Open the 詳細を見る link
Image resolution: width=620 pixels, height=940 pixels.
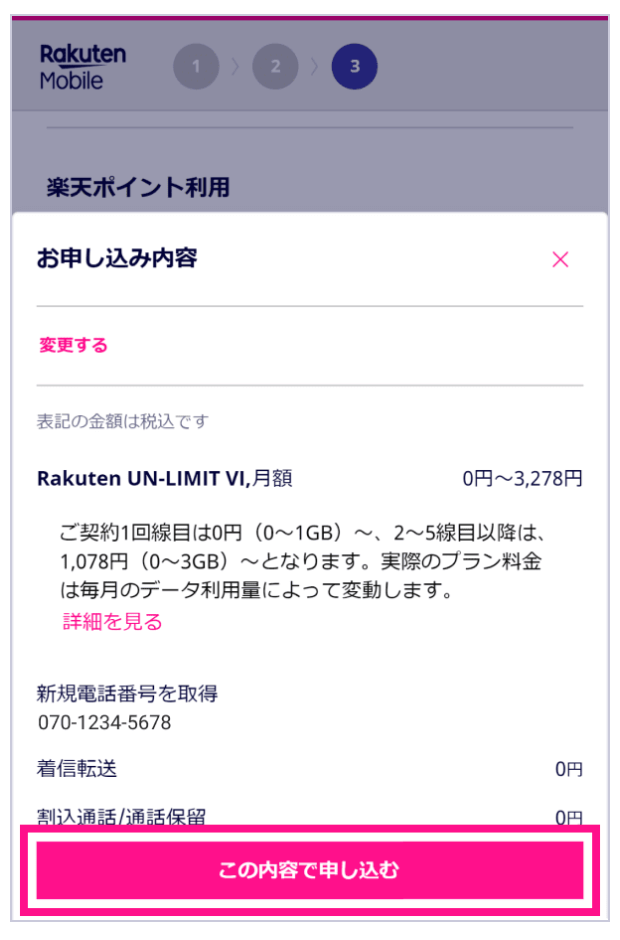[x=112, y=622]
